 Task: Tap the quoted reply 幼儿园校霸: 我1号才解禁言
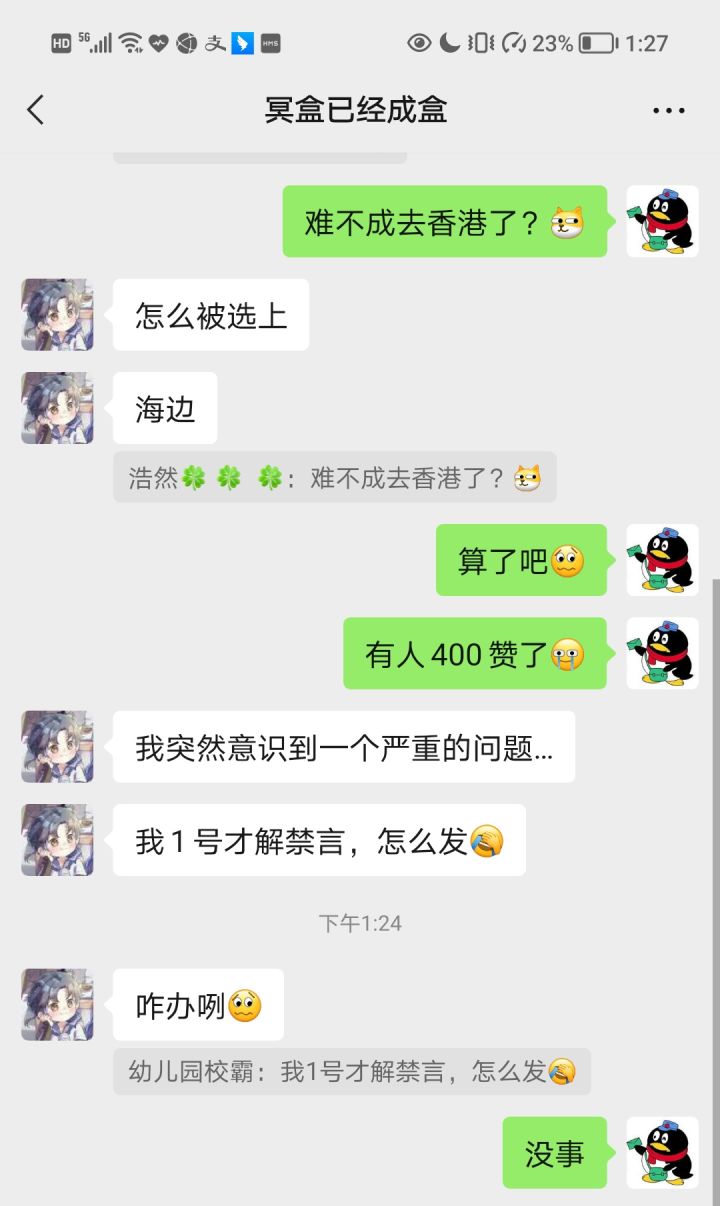point(352,1071)
